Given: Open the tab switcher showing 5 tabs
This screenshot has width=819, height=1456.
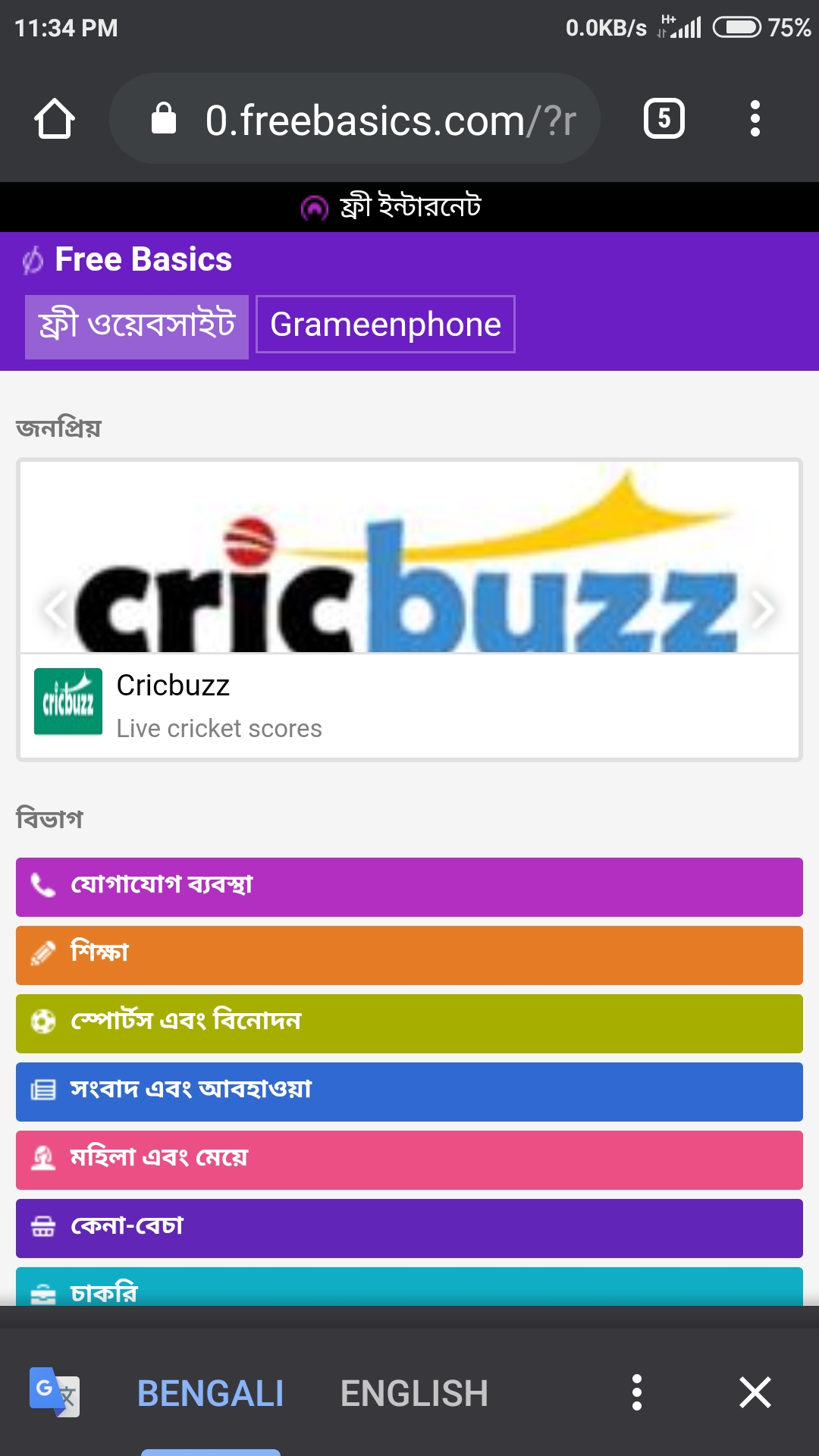Looking at the screenshot, I should (x=664, y=119).
